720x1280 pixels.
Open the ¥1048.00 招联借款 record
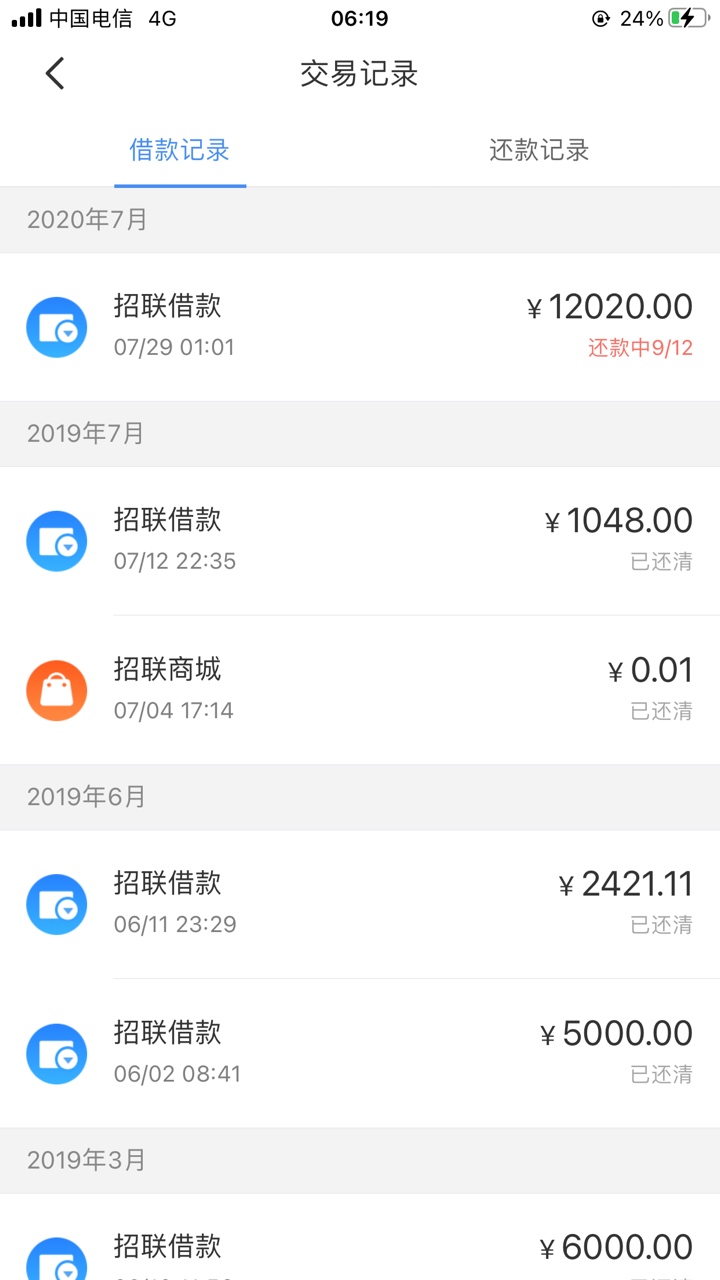[x=360, y=541]
